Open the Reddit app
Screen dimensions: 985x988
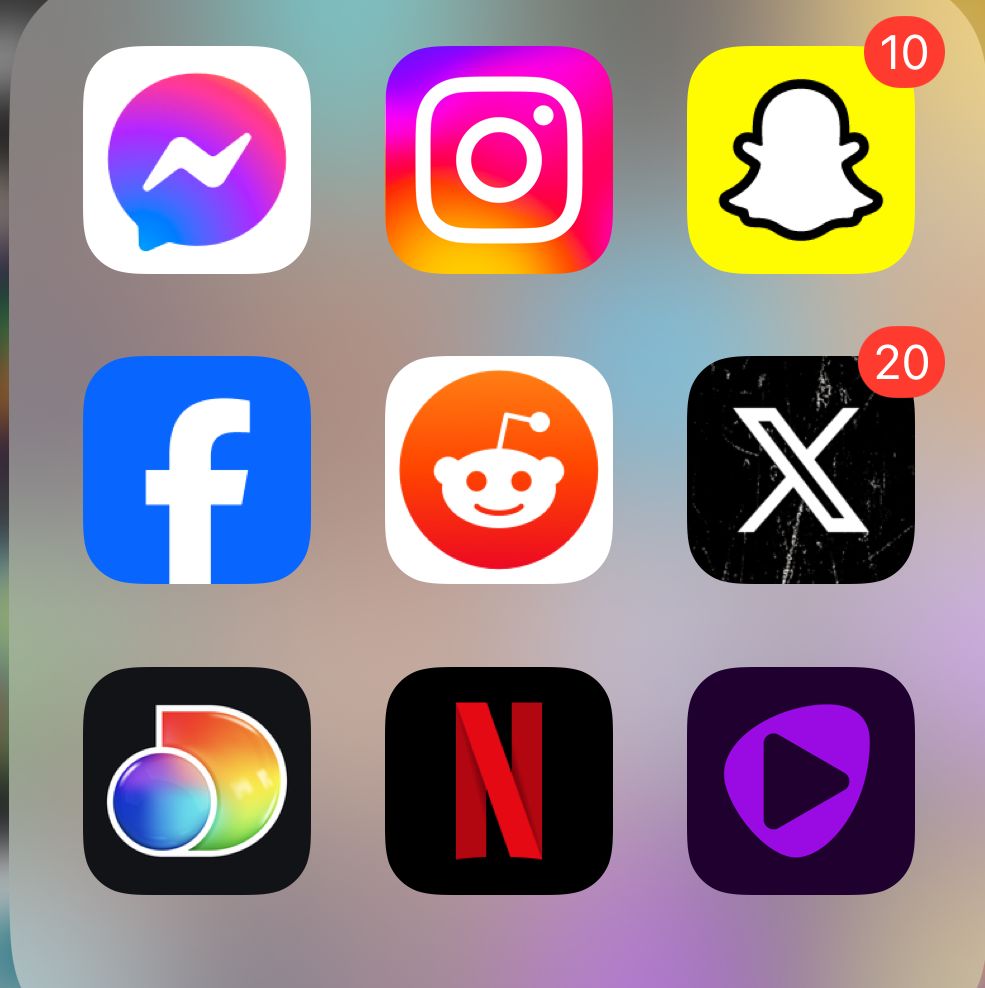click(x=498, y=470)
